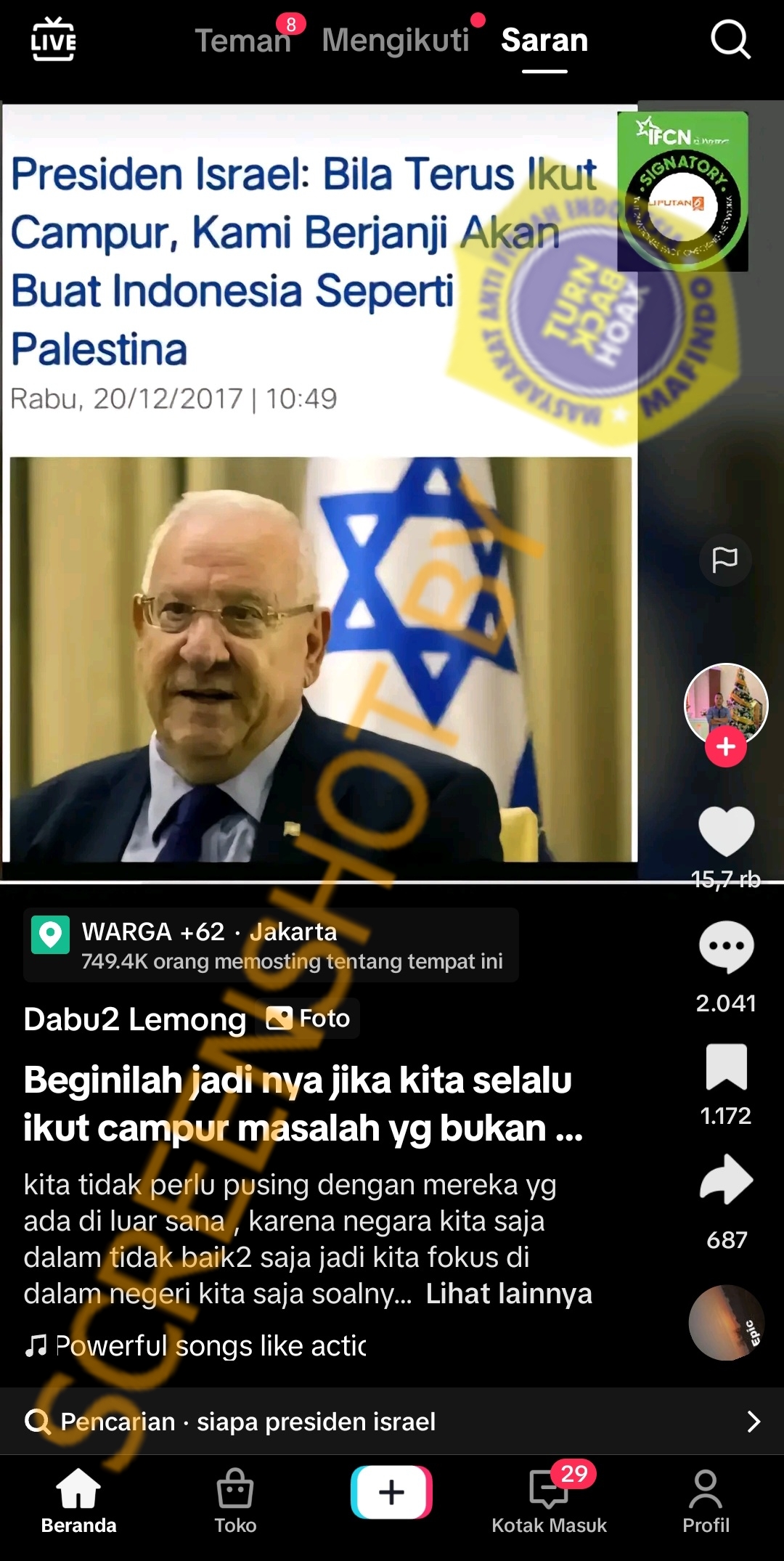The height and width of the screenshot is (1561, 784).
Task: Open Kotak Masuk inbox tab
Action: click(x=549, y=1500)
